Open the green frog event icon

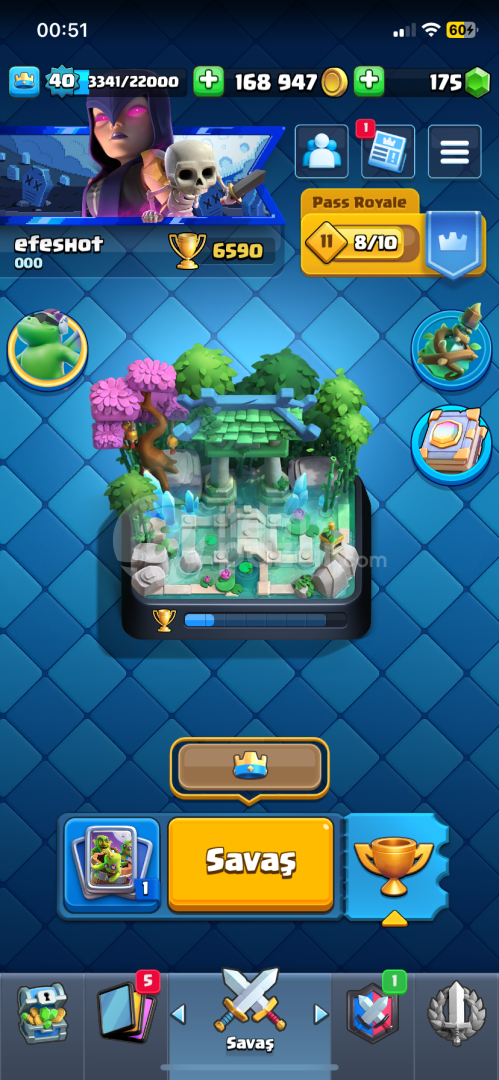[48, 349]
